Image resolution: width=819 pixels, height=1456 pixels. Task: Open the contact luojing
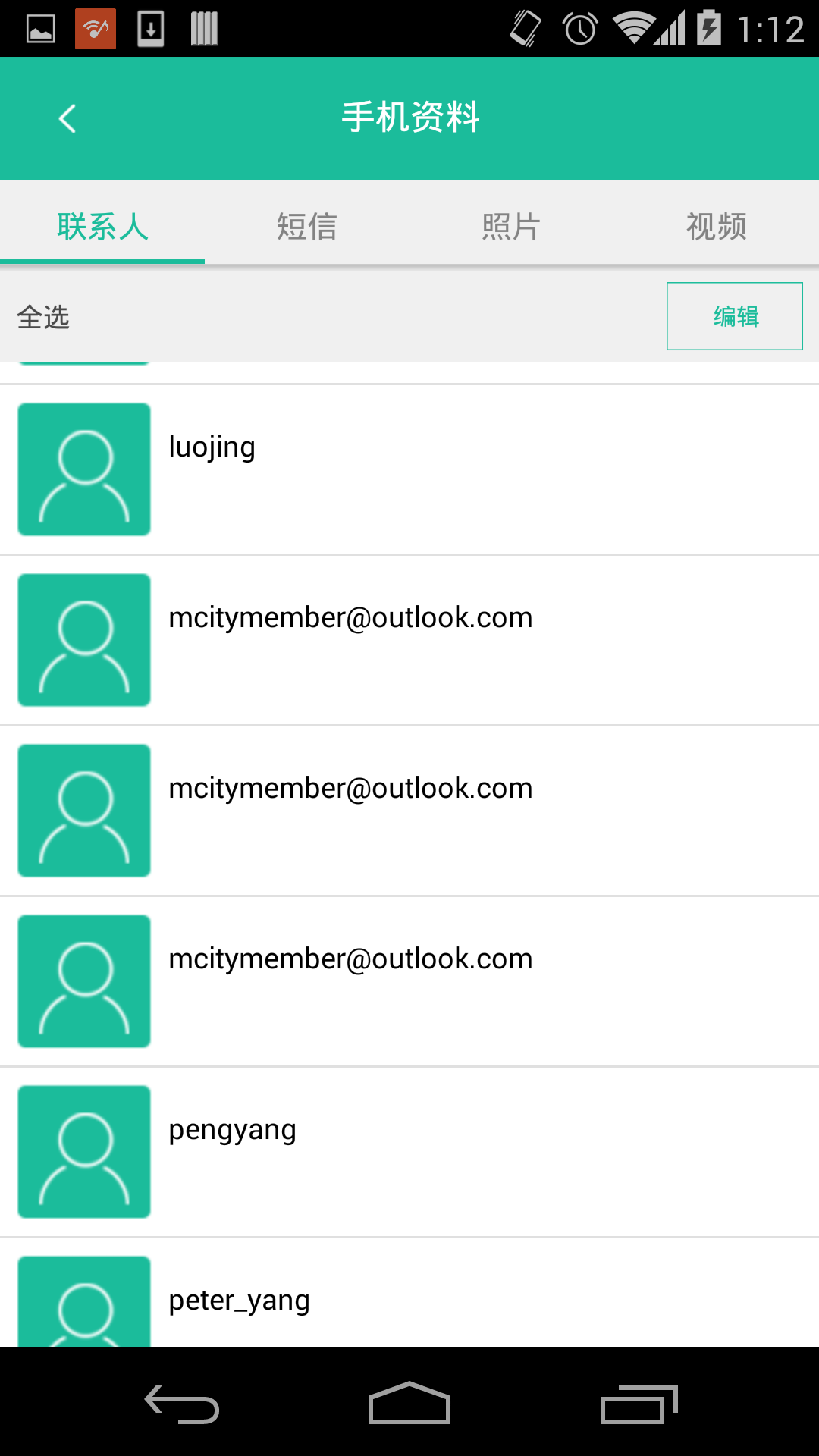[x=409, y=469]
